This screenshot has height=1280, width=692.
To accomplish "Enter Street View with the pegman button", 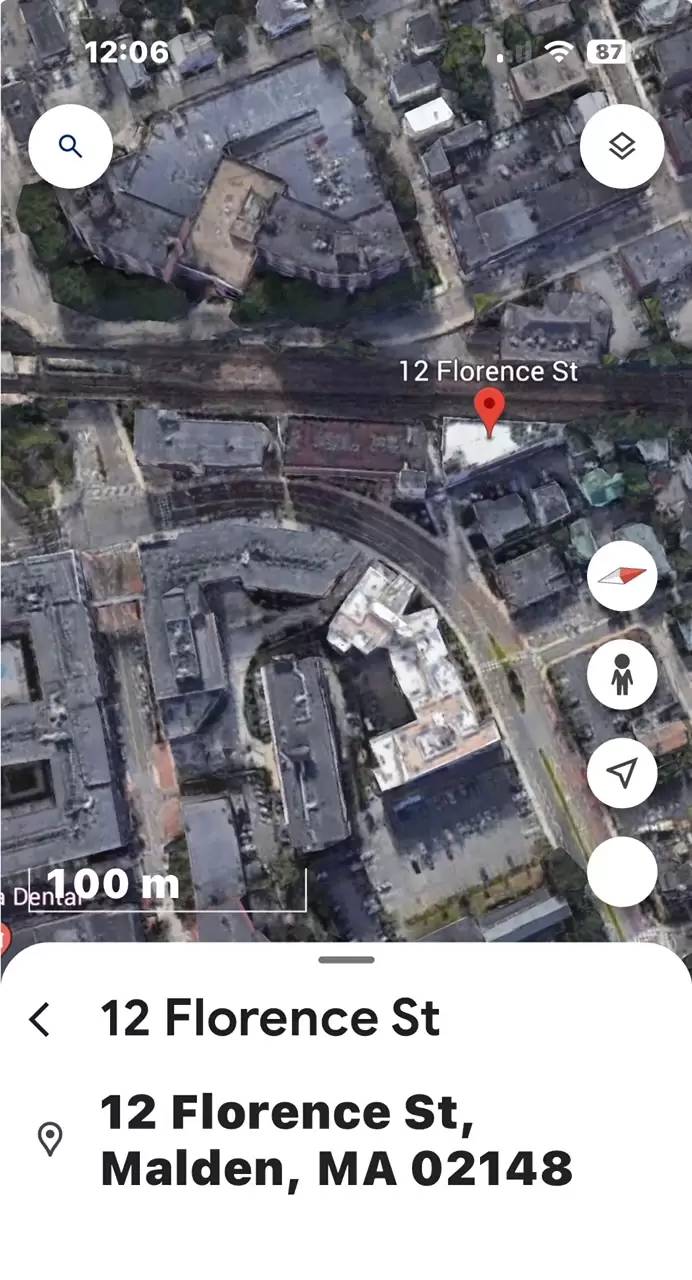I will 622,675.
